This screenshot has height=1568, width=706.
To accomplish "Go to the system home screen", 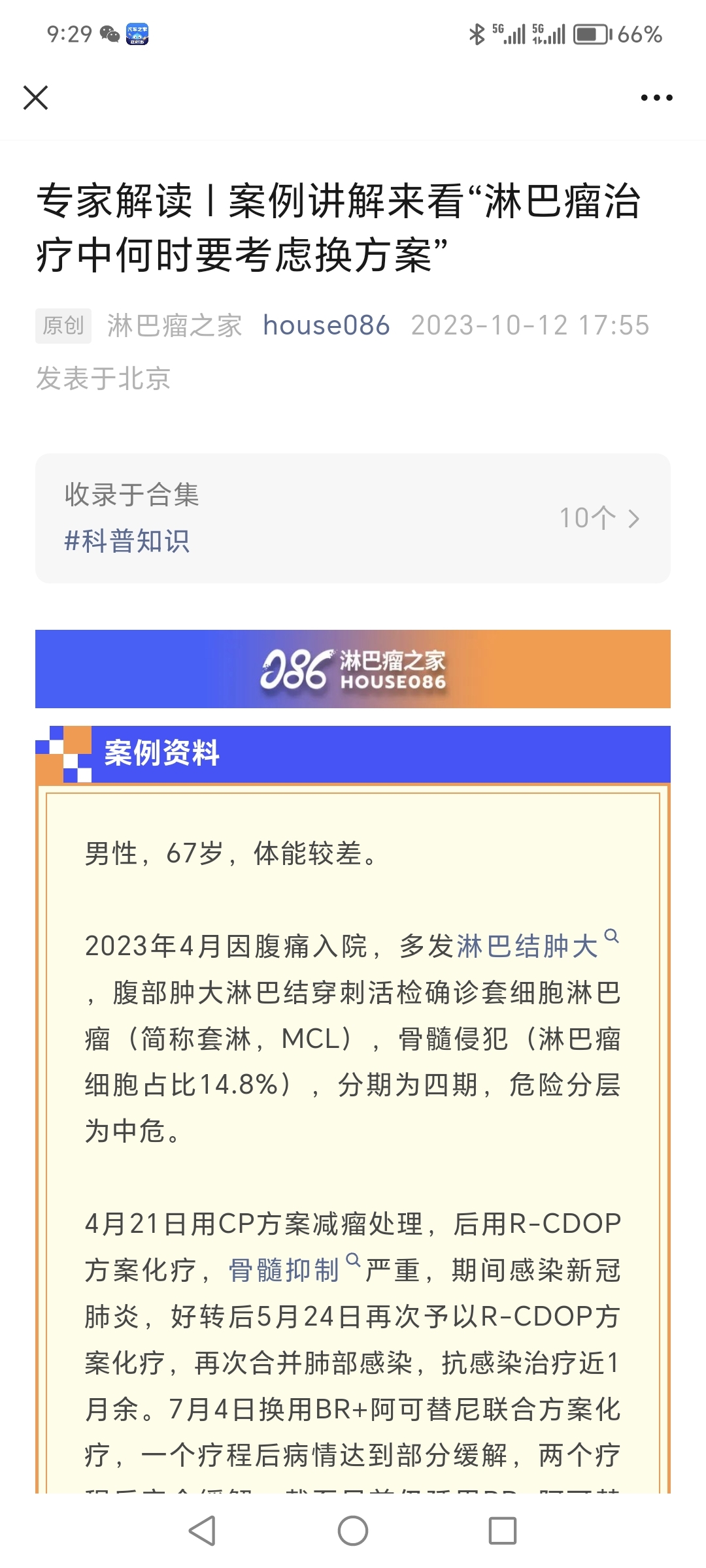I will pos(353,1531).
